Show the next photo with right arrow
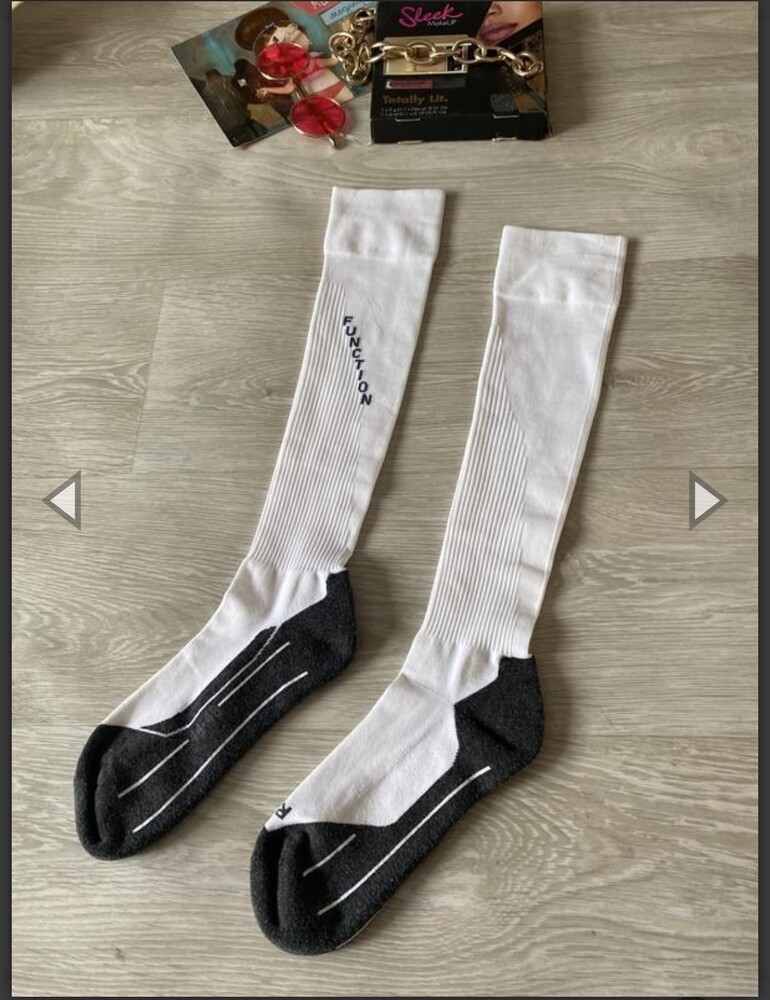The height and width of the screenshot is (1000, 770). point(706,500)
